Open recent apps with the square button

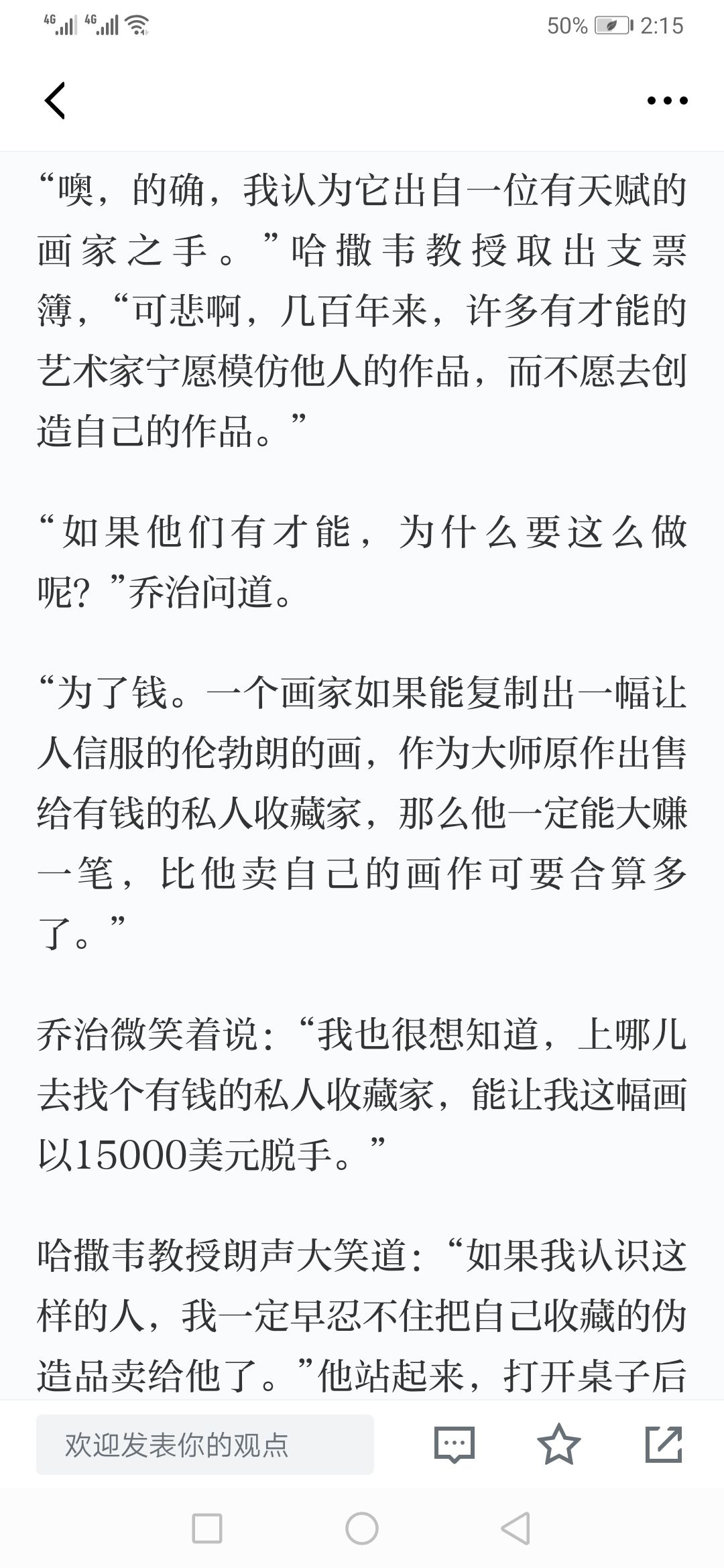(207, 1529)
